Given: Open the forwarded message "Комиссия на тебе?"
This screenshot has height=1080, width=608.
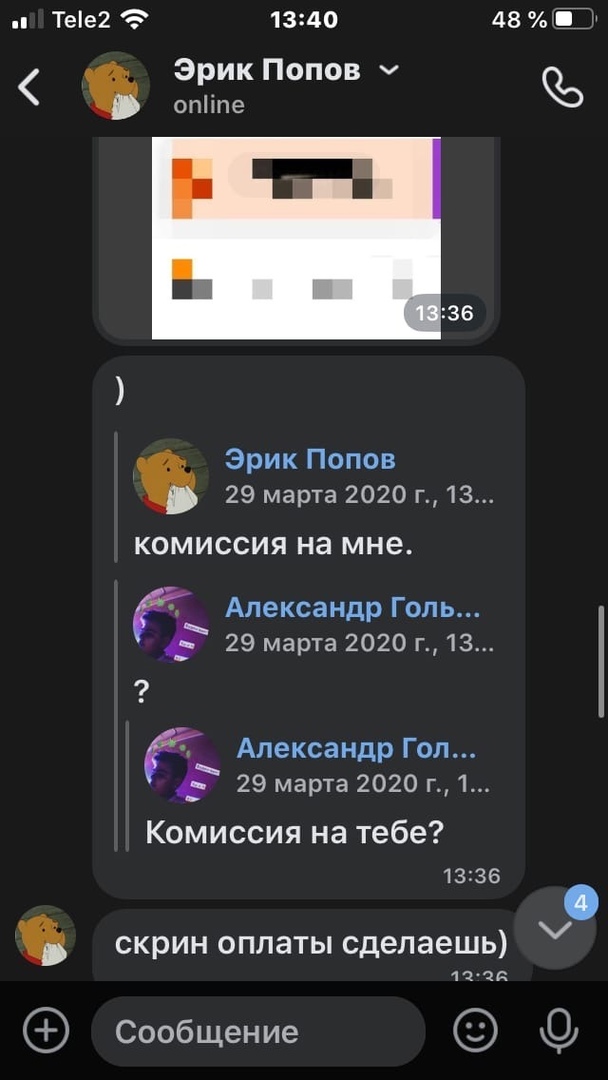Looking at the screenshot, I should point(295,832).
